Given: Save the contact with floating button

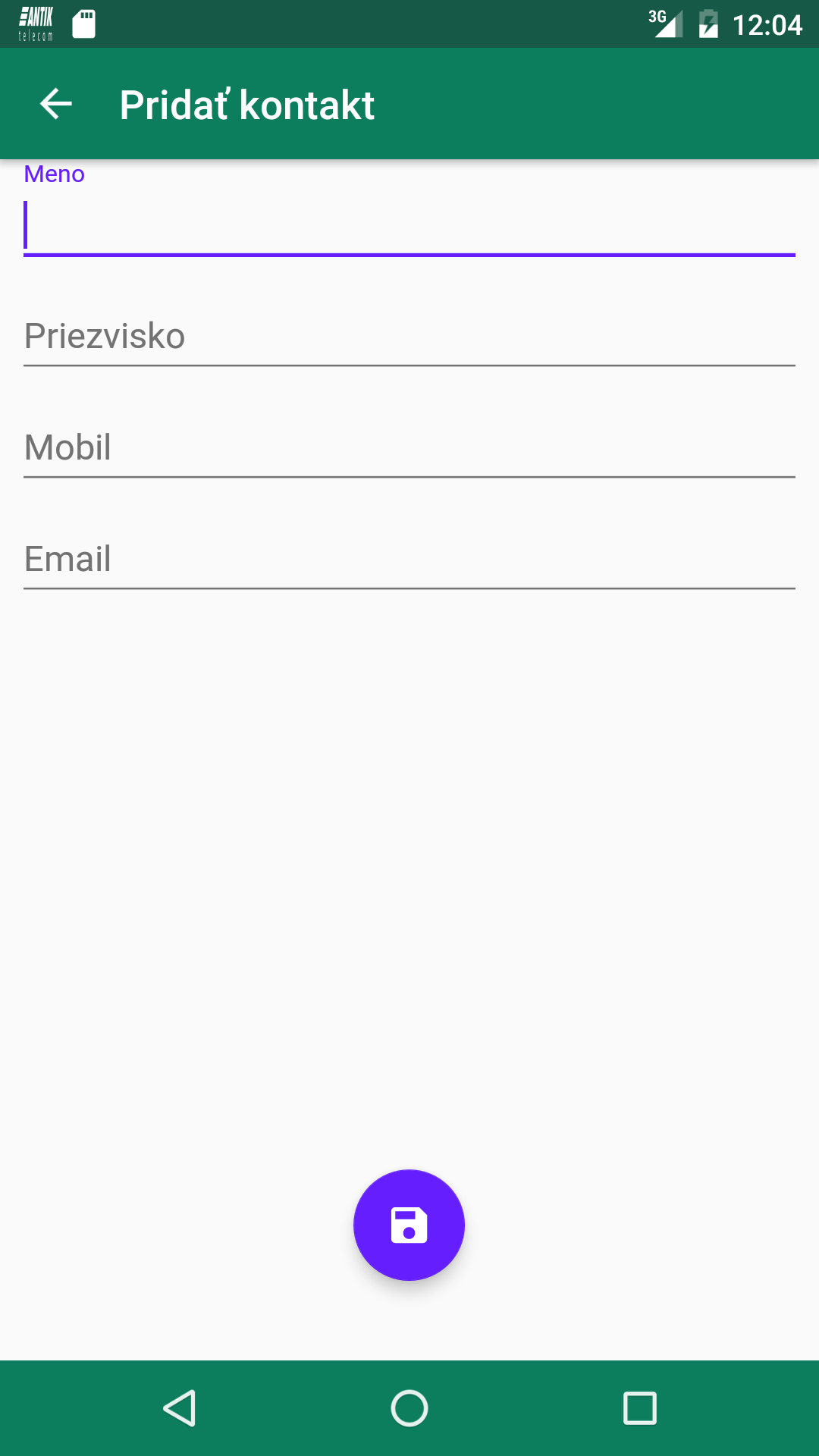Looking at the screenshot, I should pyautogui.click(x=409, y=1225).
